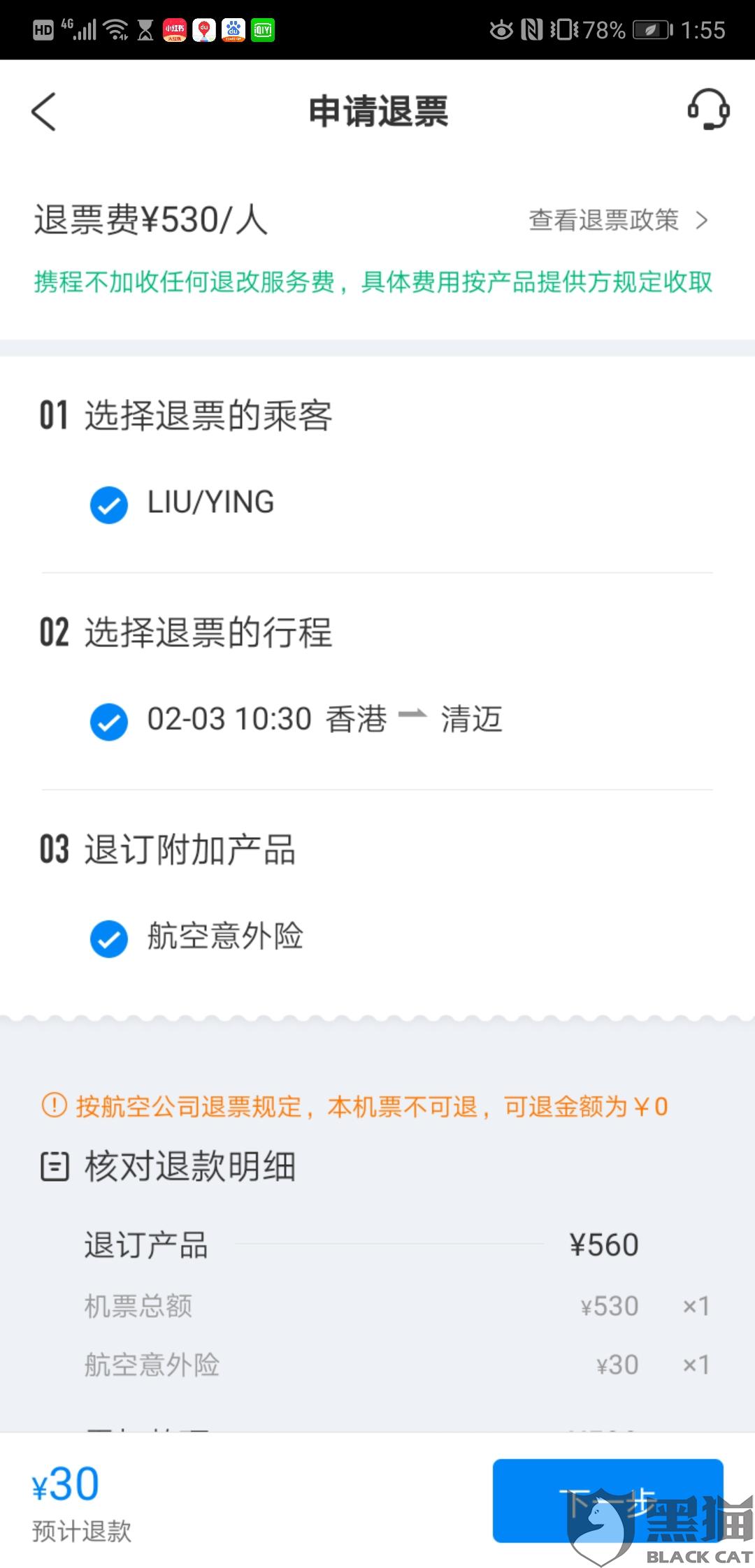Open the 查看退票政策 link
This screenshot has height=1568, width=755.
[x=618, y=220]
